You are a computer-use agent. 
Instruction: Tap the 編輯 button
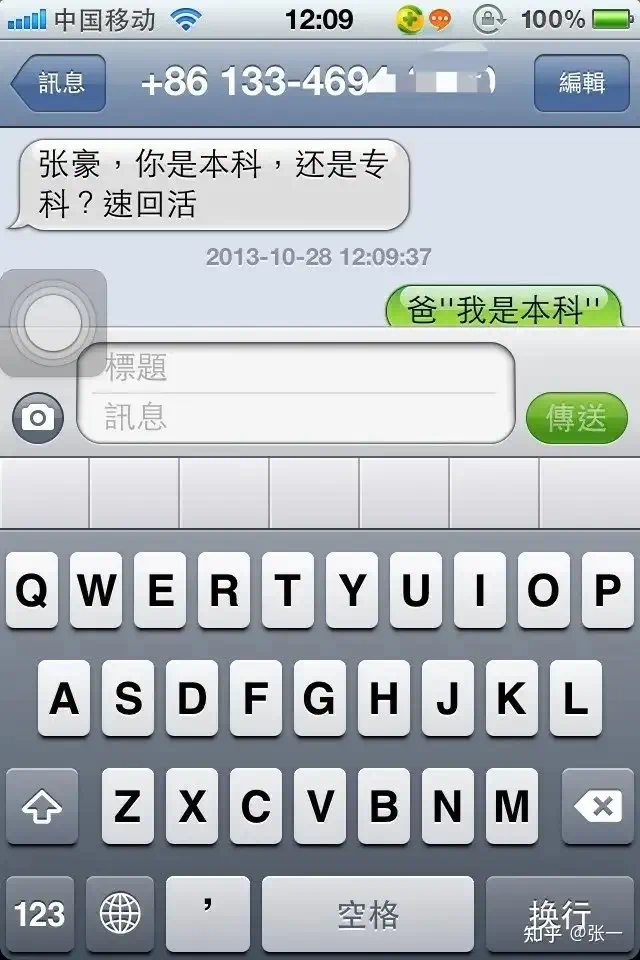(581, 83)
